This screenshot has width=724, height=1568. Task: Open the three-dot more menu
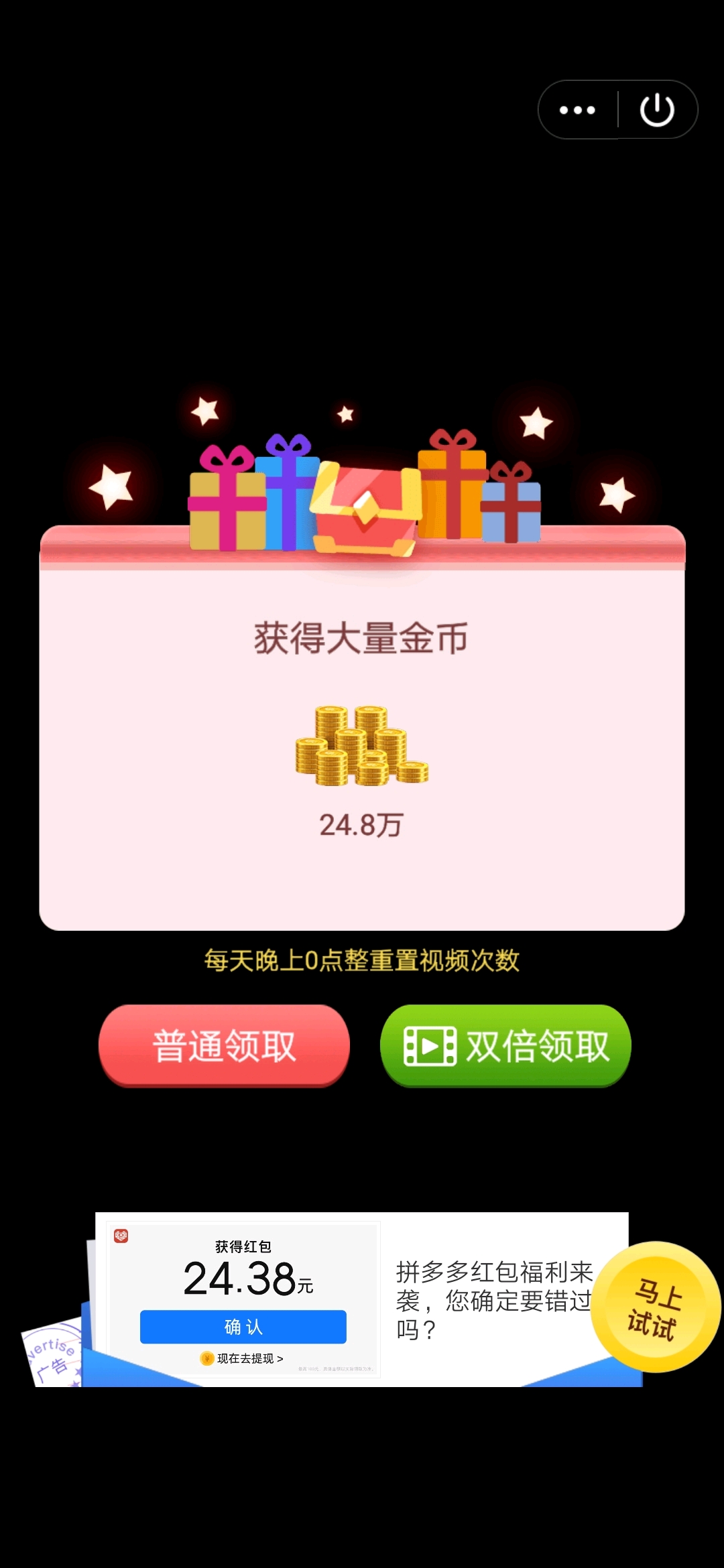(x=577, y=110)
